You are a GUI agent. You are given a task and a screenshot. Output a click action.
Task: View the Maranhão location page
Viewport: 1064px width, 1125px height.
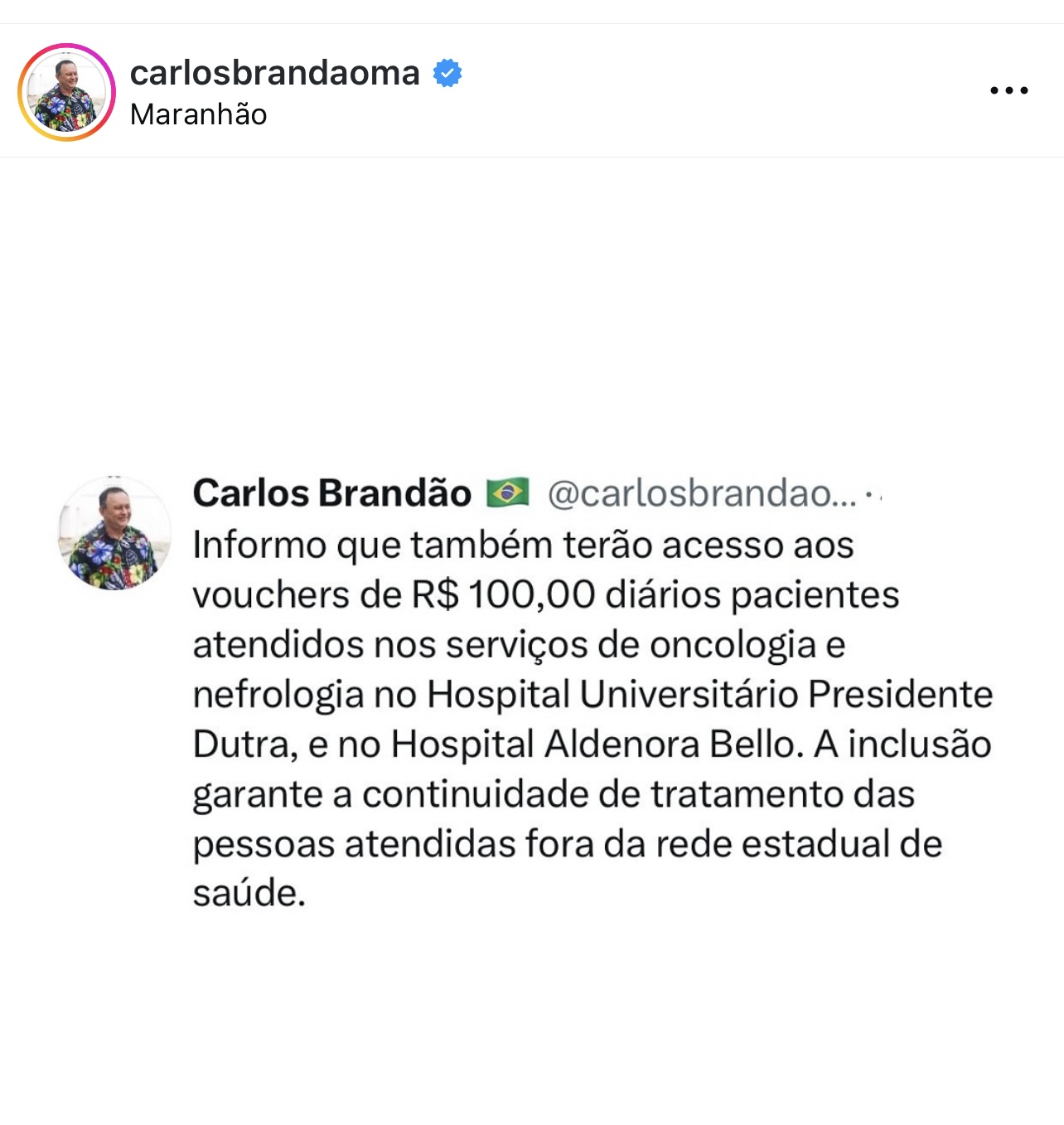coord(198,114)
